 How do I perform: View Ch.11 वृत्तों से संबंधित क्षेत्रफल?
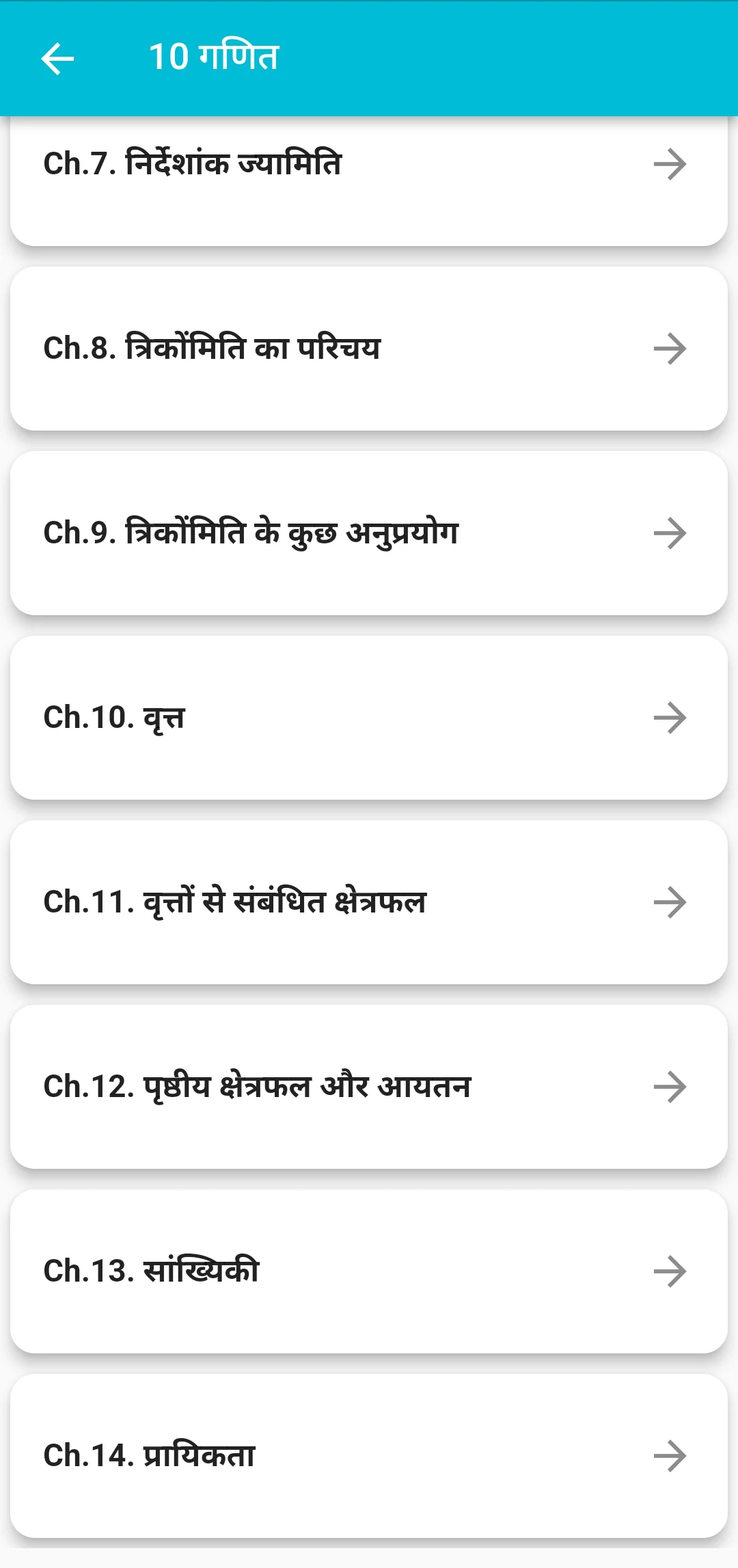point(369,902)
